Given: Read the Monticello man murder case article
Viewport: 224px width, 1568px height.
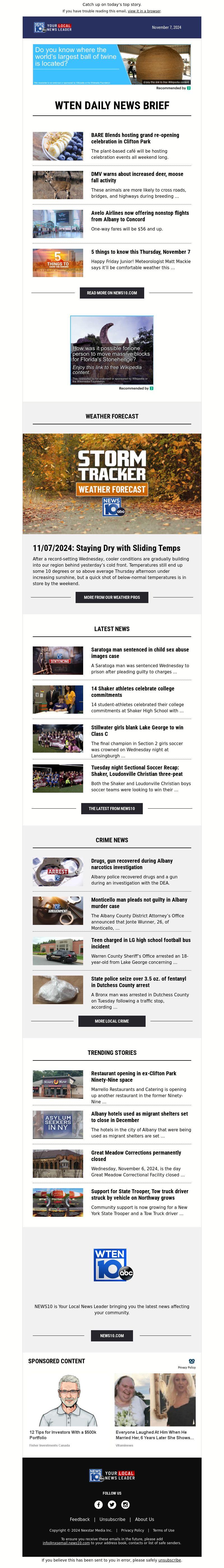Looking at the screenshot, I should pos(139,903).
